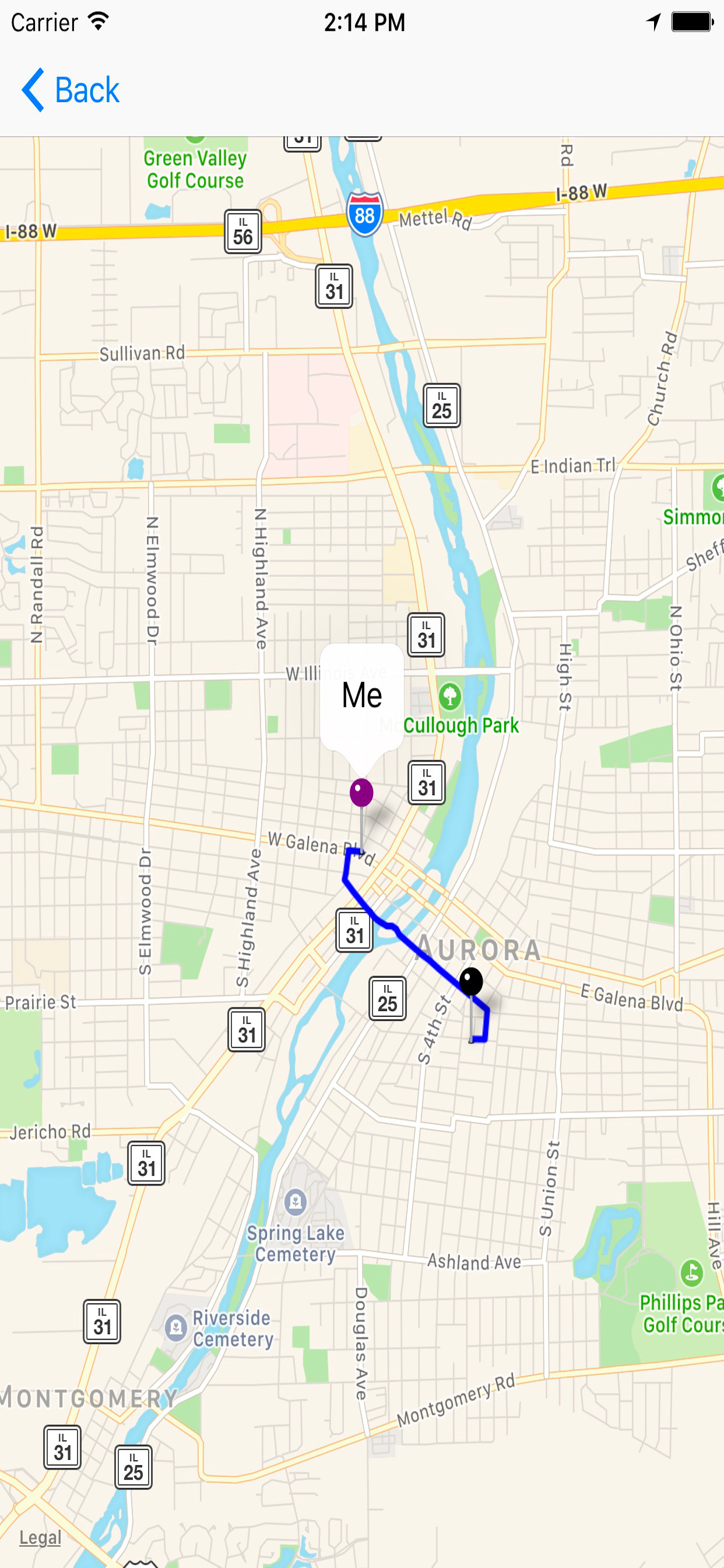Go back using the Back button
Screen dimensions: 724x1568
(71, 90)
